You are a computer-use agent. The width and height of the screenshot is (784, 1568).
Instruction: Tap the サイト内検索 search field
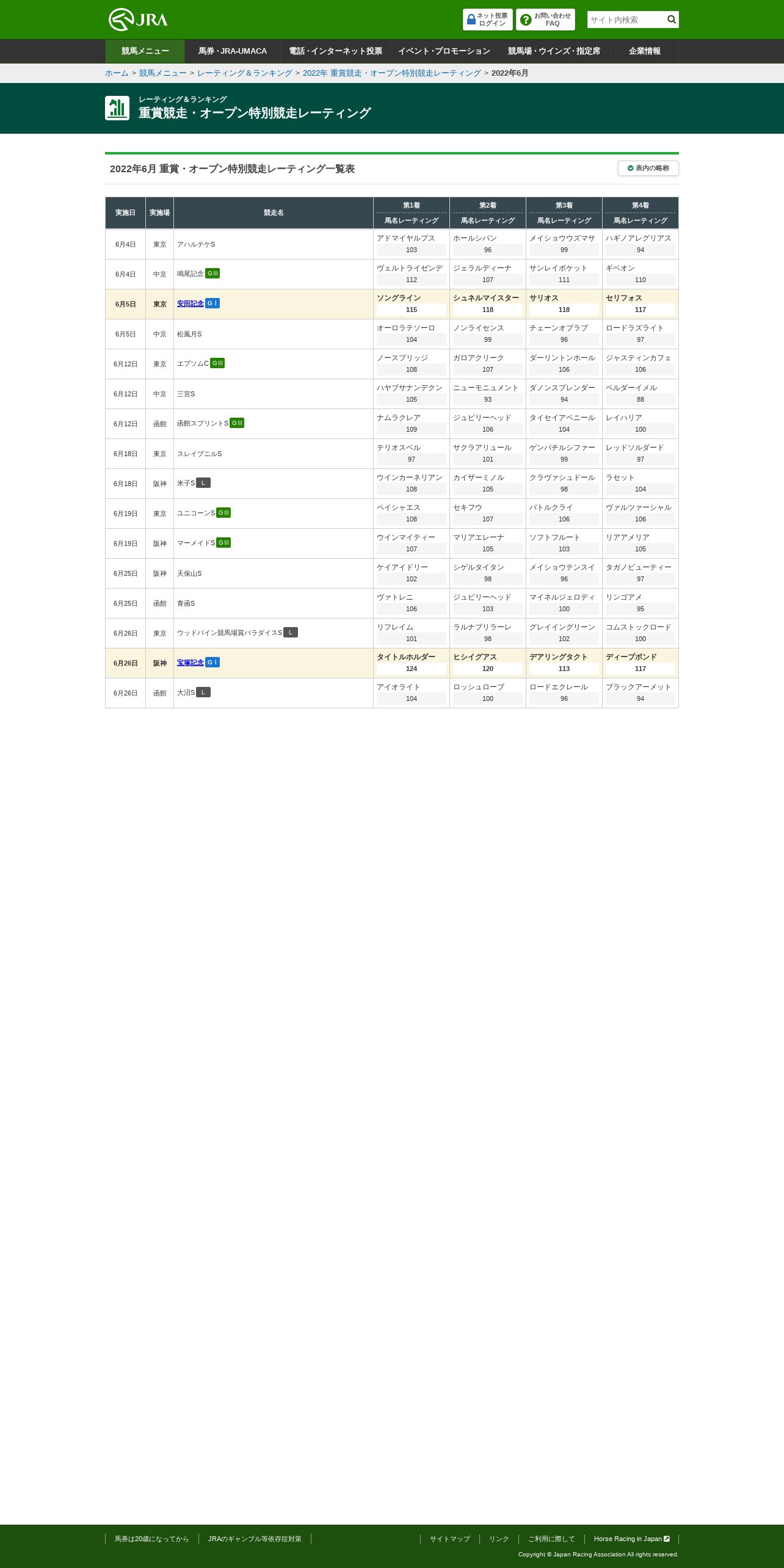[x=626, y=20]
